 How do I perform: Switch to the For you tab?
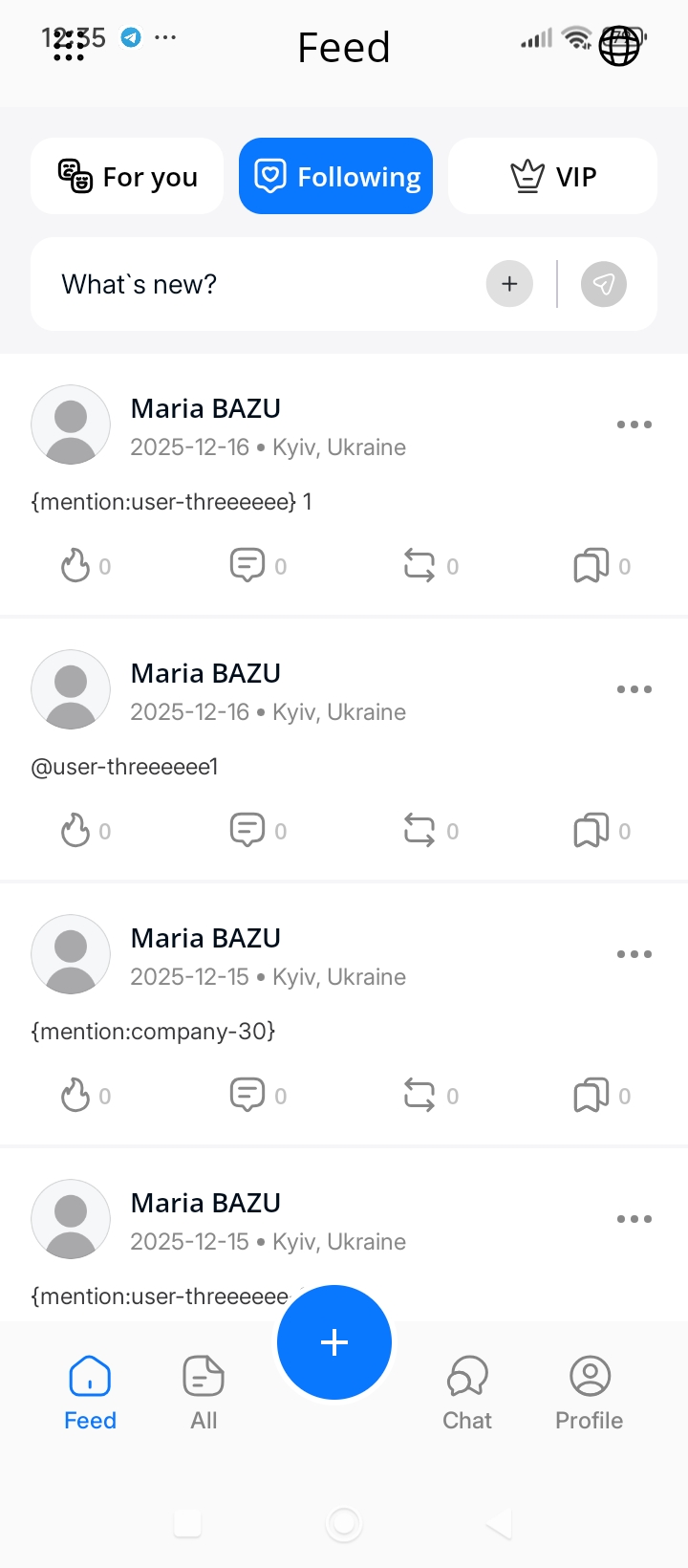coord(127,177)
